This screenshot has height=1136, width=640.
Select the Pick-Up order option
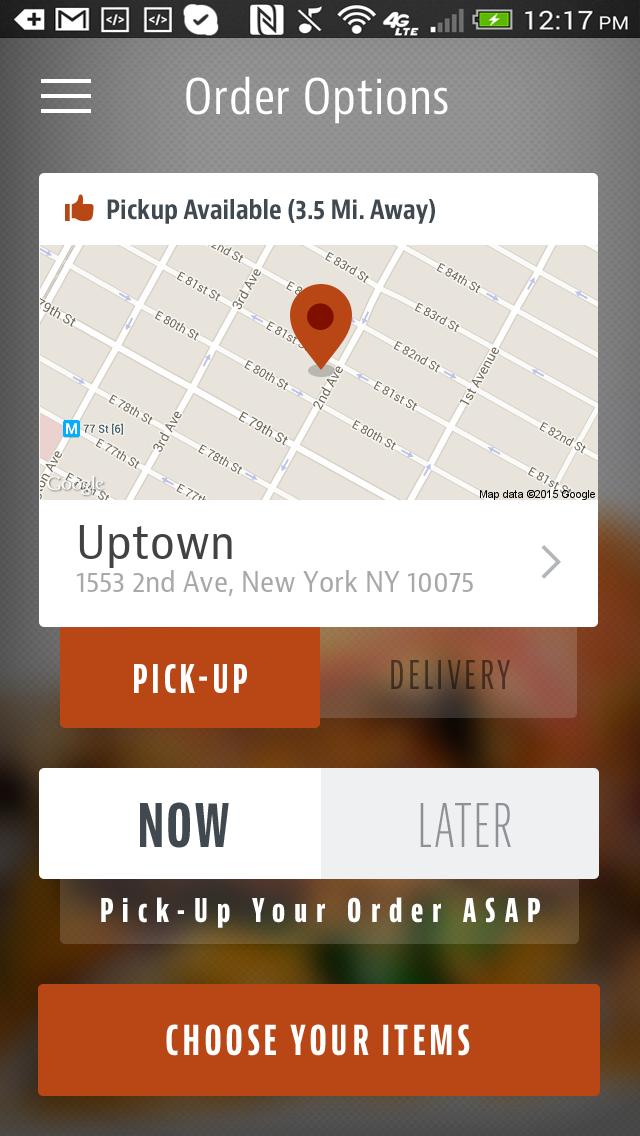coord(190,677)
